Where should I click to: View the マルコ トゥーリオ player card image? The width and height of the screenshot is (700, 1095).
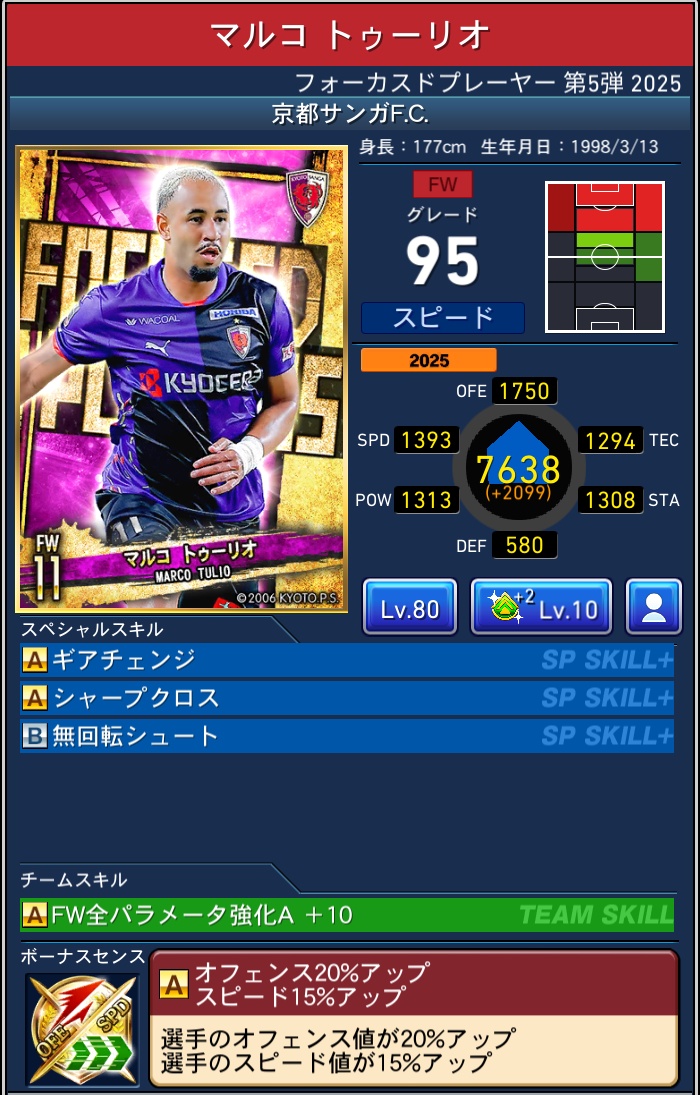tap(182, 380)
